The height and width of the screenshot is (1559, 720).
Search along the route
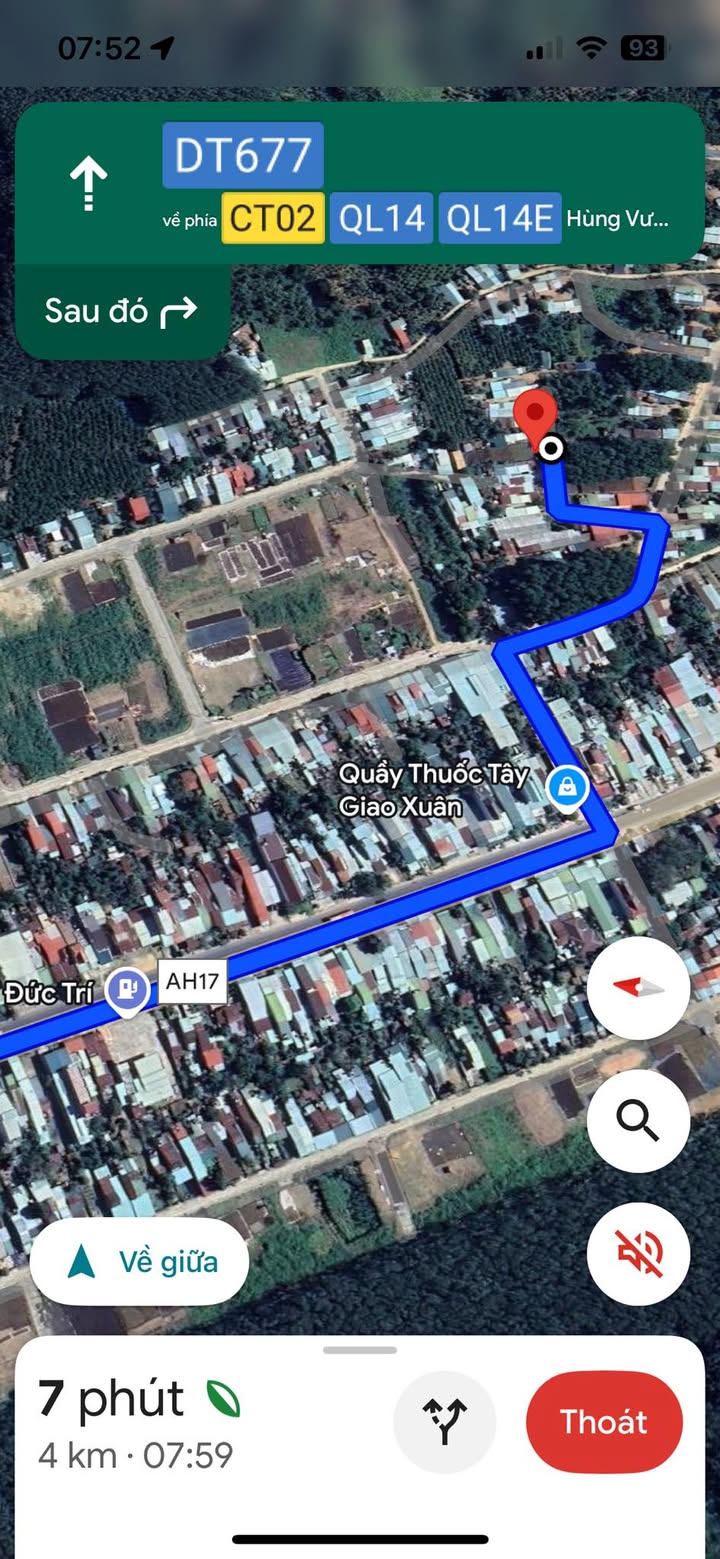pyautogui.click(x=638, y=1121)
